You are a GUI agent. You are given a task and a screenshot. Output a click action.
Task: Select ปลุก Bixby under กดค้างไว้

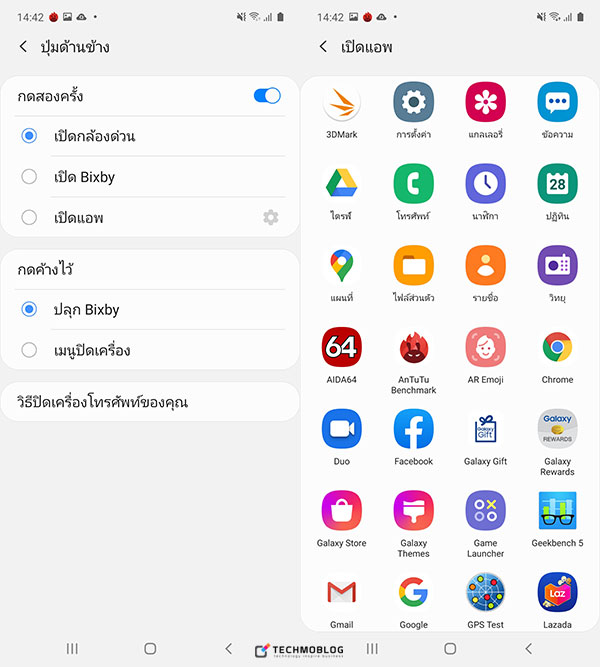coord(29,310)
